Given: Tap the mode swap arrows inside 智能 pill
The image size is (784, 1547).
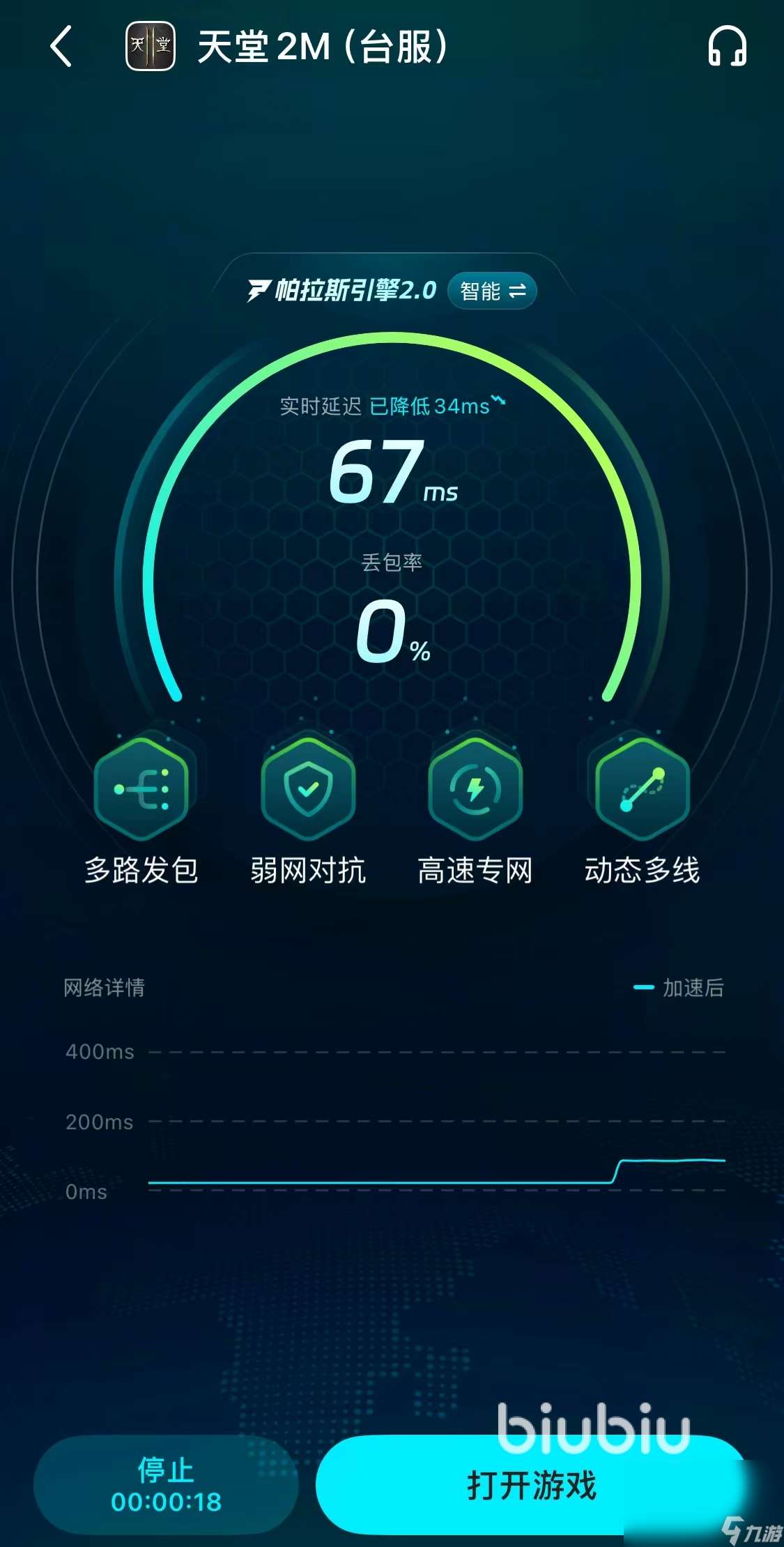Looking at the screenshot, I should coord(518,291).
